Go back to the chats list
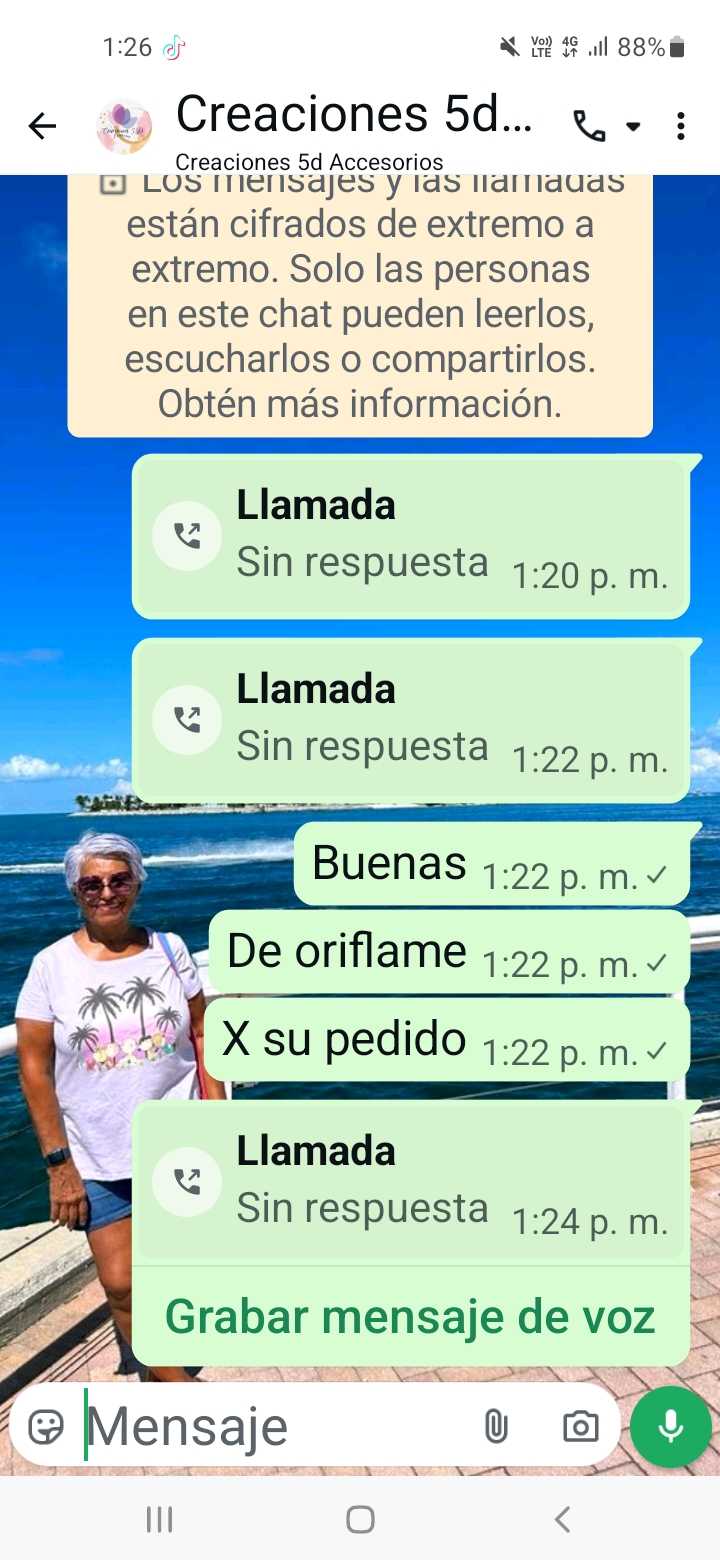Screen dimensions: 720x1560 coord(42,126)
